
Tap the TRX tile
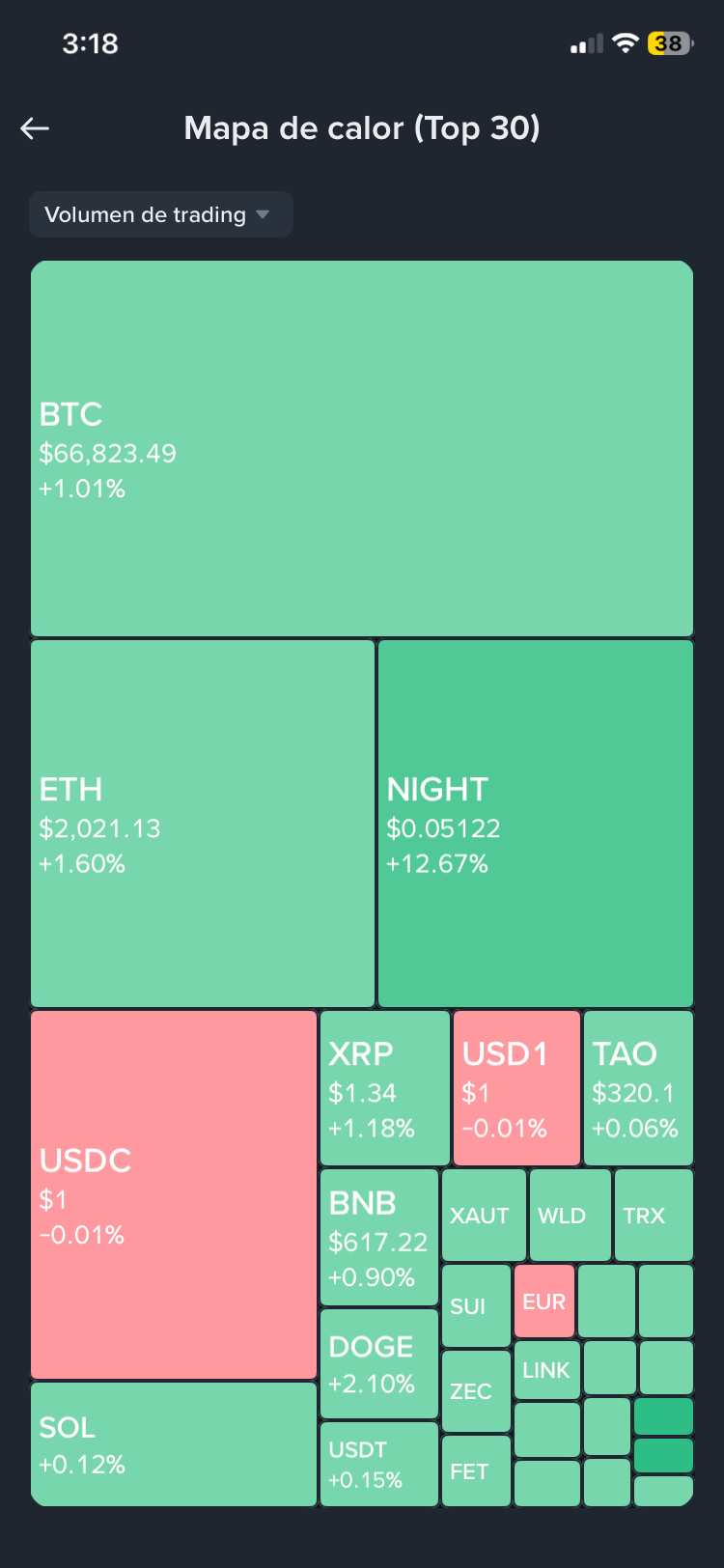654,1215
